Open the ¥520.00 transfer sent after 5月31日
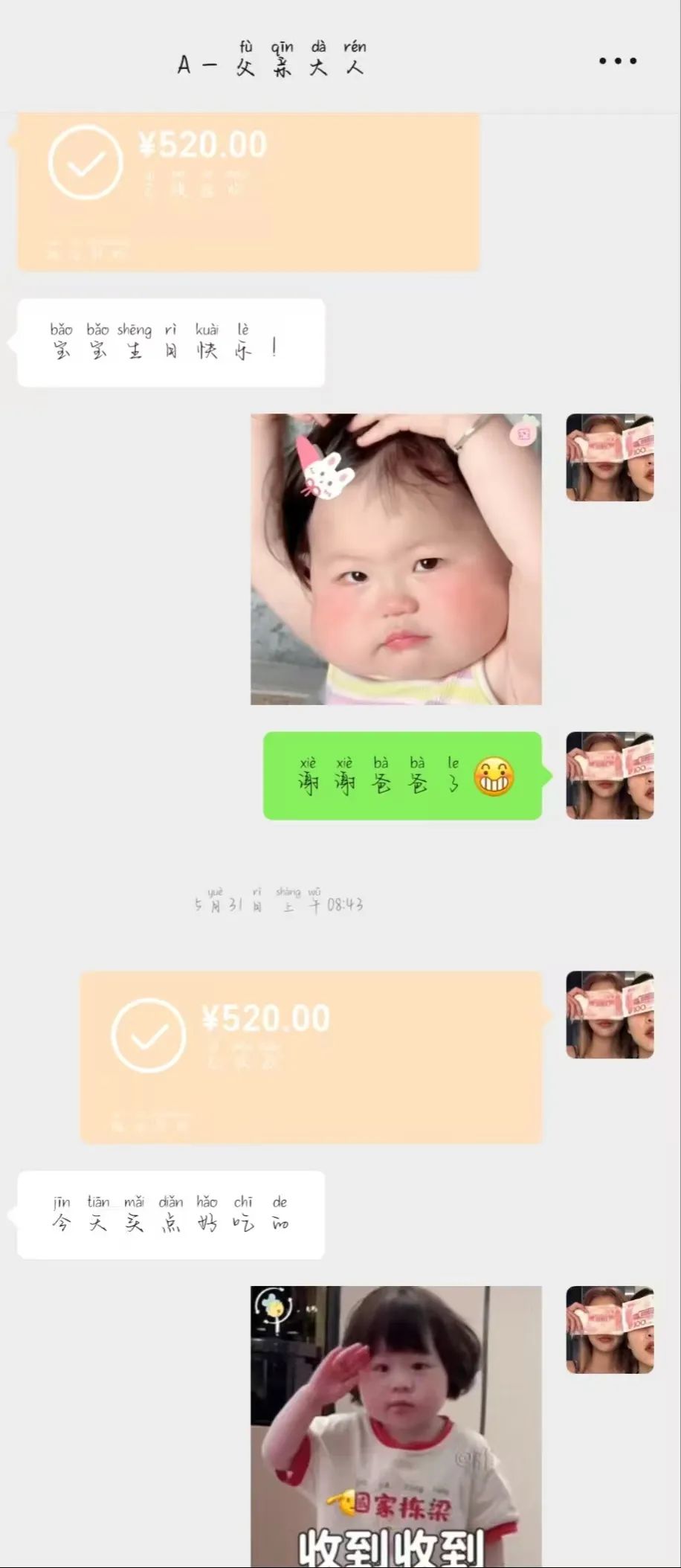This screenshot has height=1568, width=681. 311,1056
